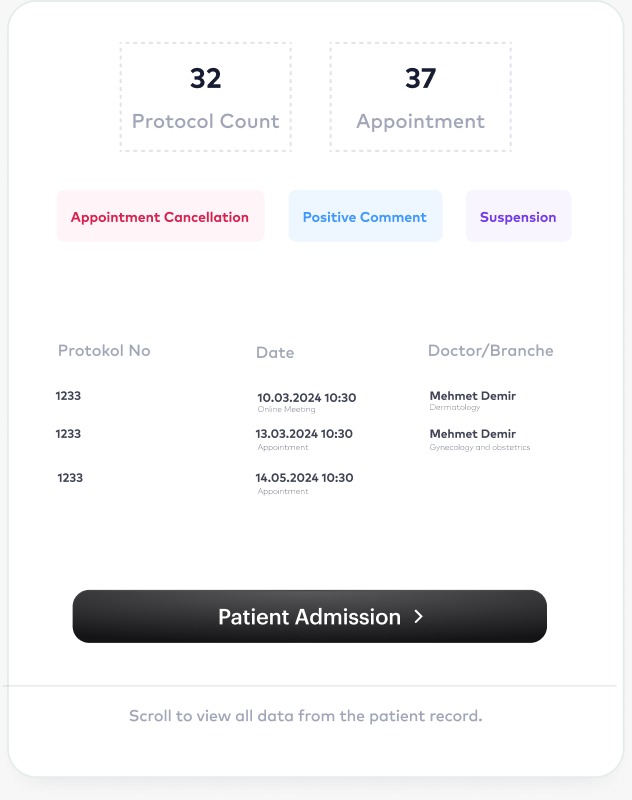Tap the Positive Comment chip
Screen dimensions: 632x800
click(x=365, y=217)
